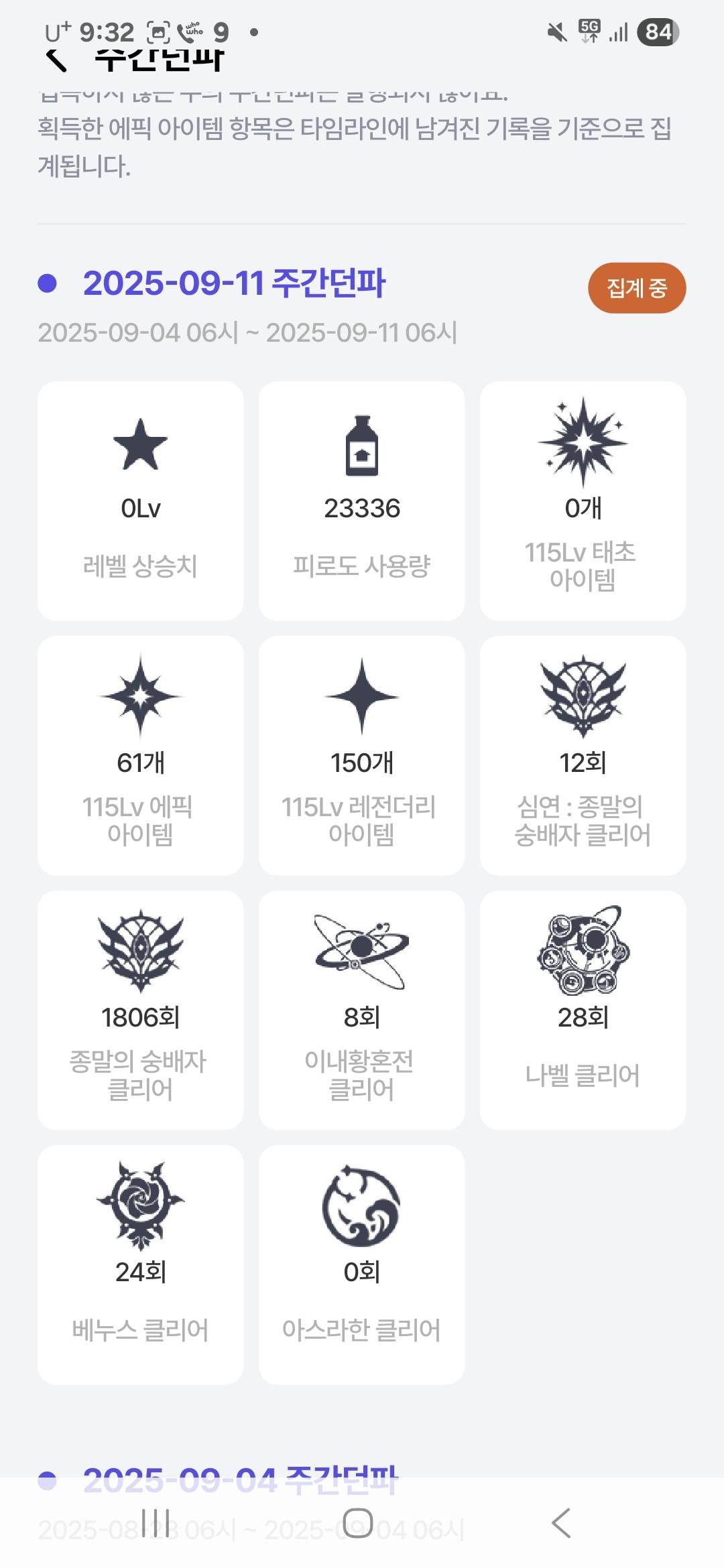The height and width of the screenshot is (1568, 724).
Task: Open the recent apps view
Action: [x=156, y=1523]
